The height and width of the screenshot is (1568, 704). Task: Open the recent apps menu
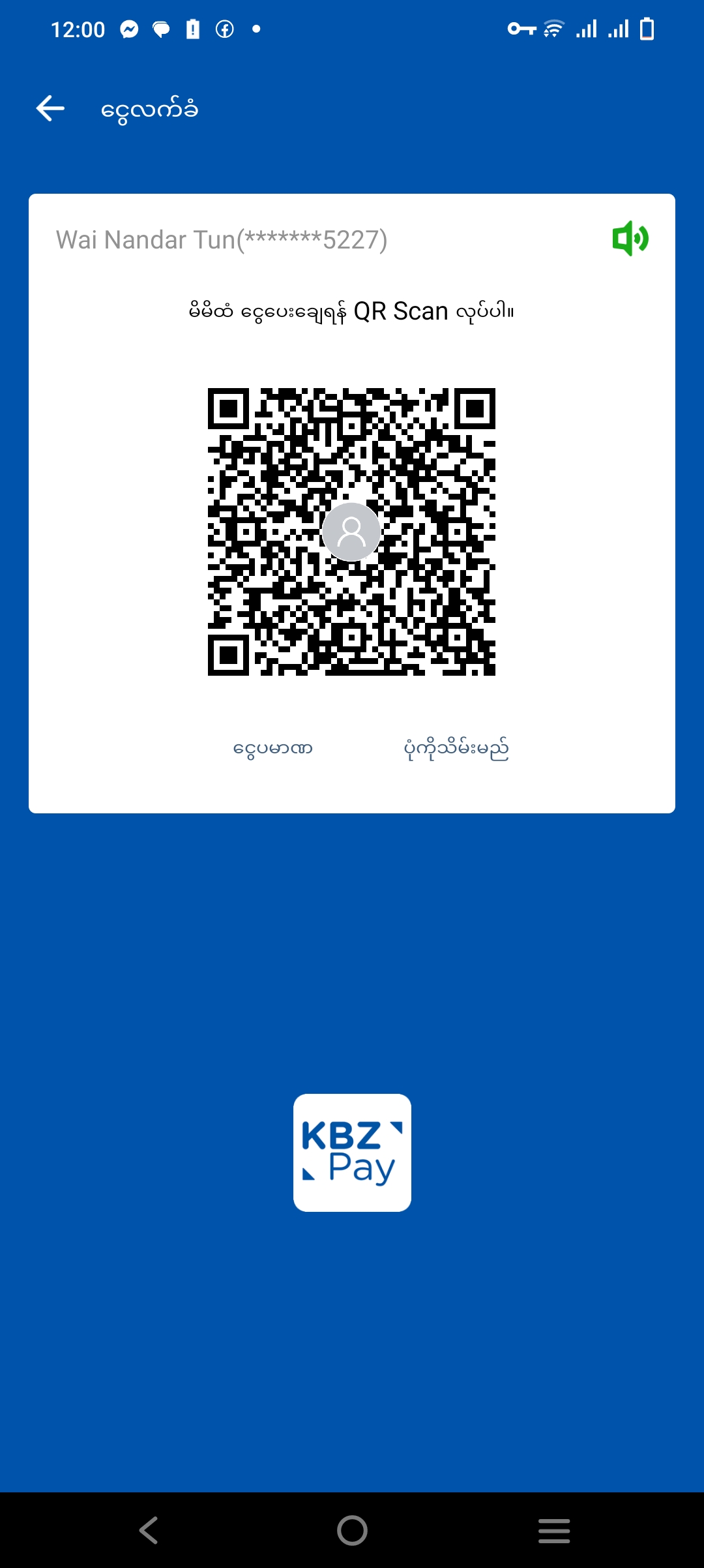click(x=554, y=1530)
